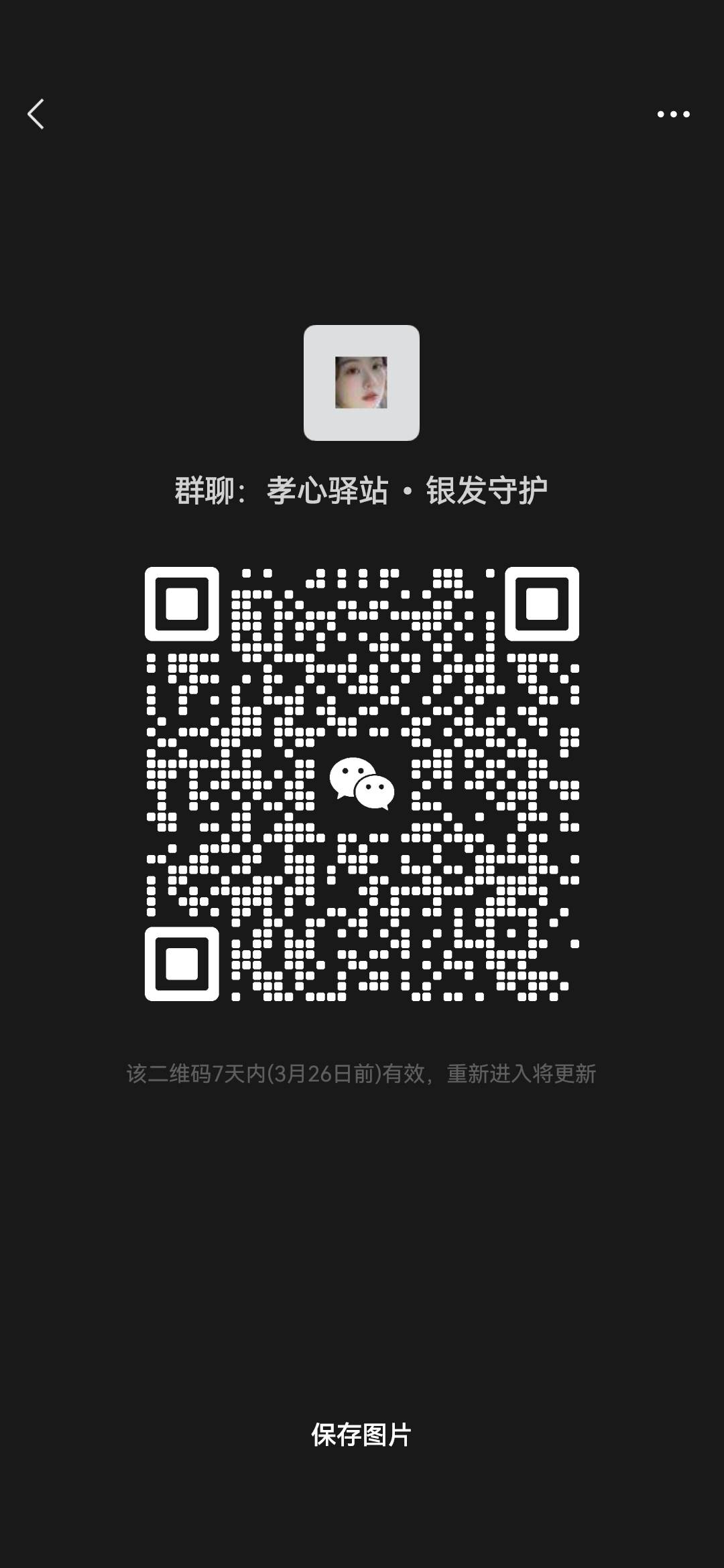The height and width of the screenshot is (1568, 724).
Task: Tap 保存图片 to save the QR code
Action: (361, 1434)
